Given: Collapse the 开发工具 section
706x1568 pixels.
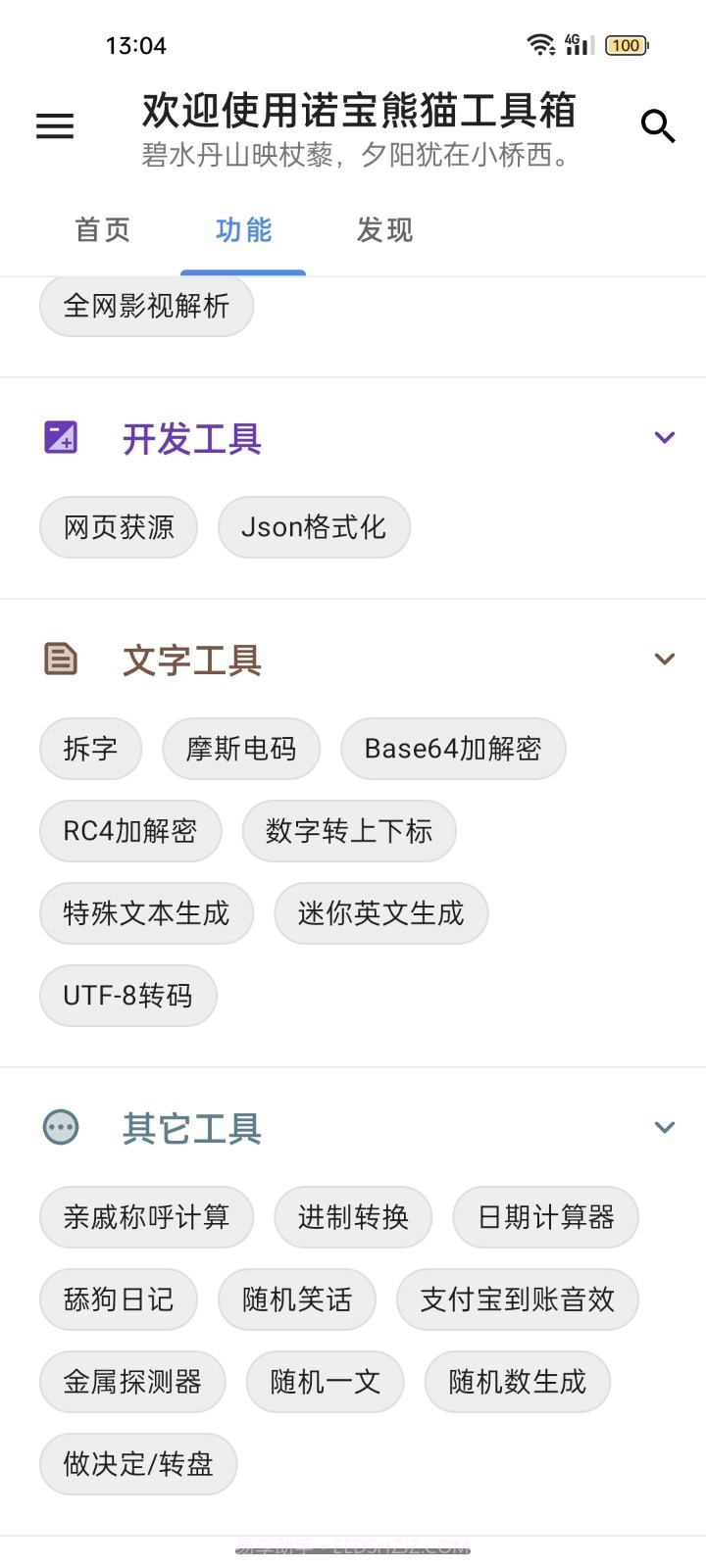Looking at the screenshot, I should 665,438.
